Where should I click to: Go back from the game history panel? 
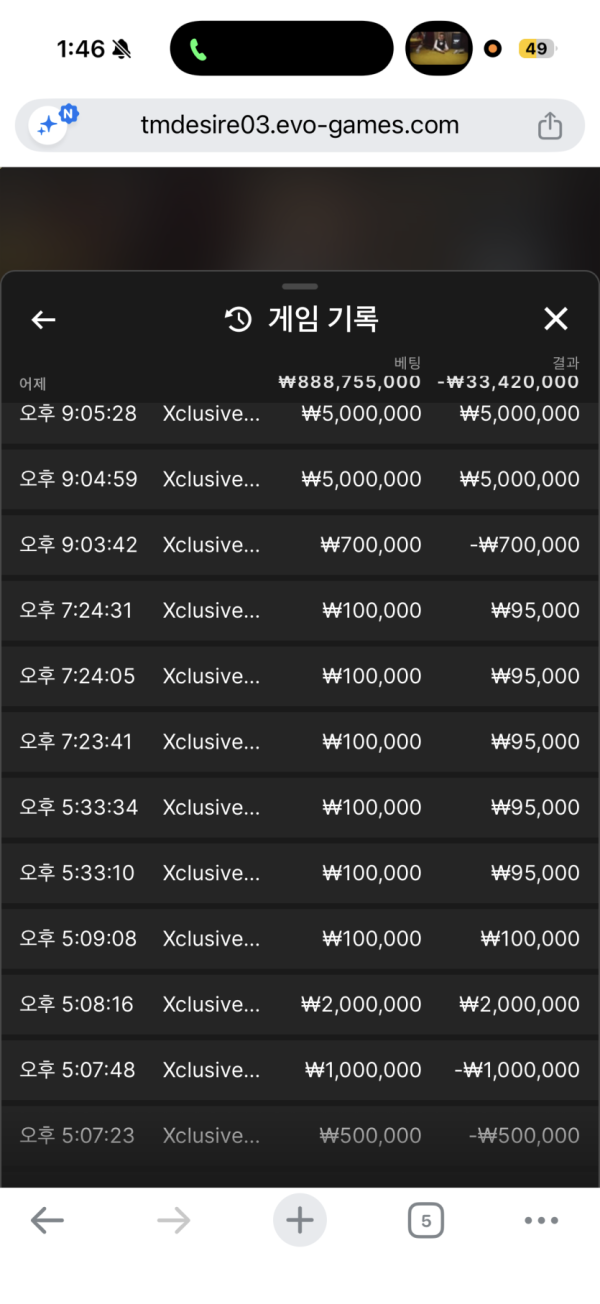coord(43,319)
